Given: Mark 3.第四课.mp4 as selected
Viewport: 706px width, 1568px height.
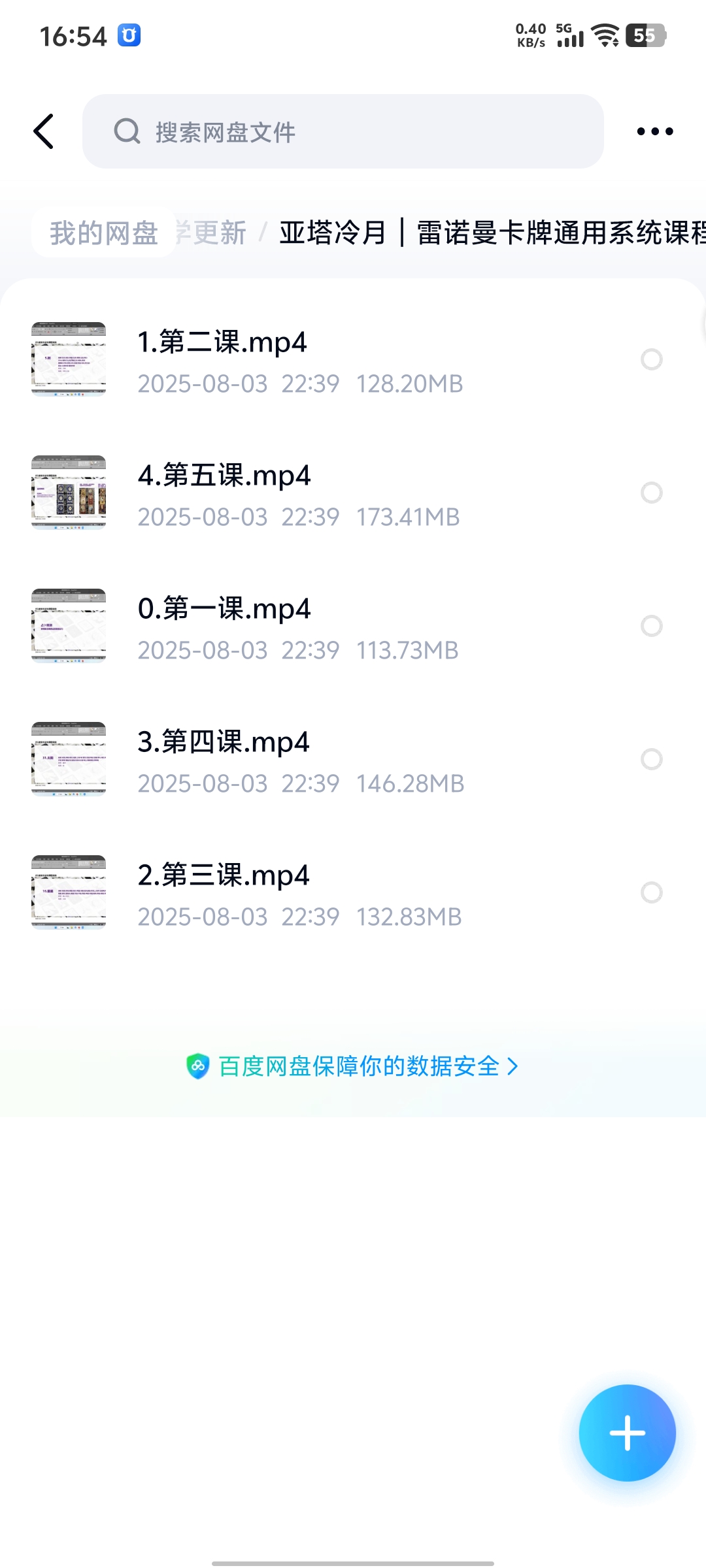Looking at the screenshot, I should 652,759.
